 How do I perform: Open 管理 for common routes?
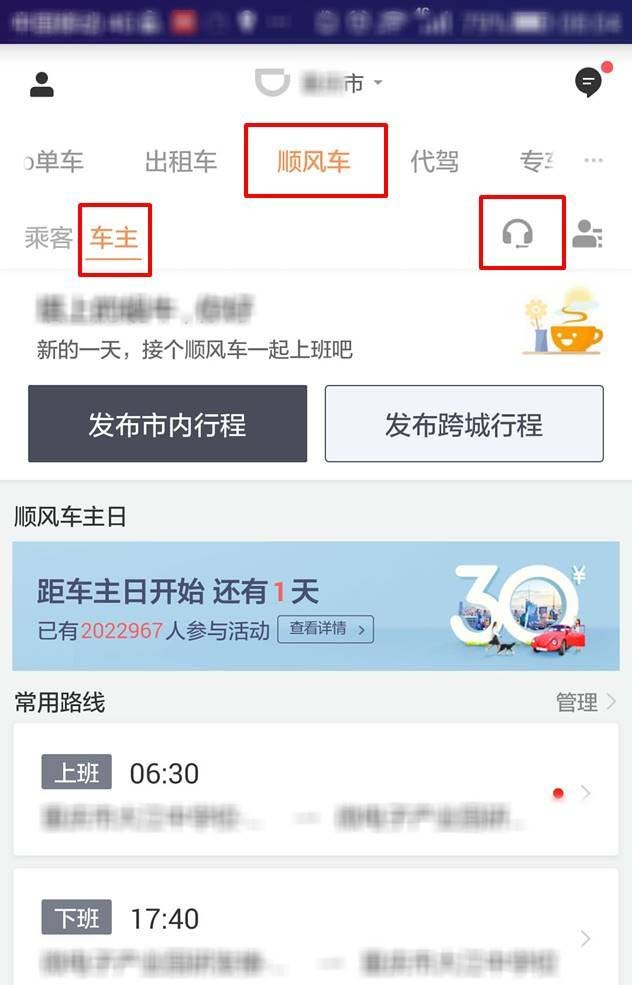[586, 702]
